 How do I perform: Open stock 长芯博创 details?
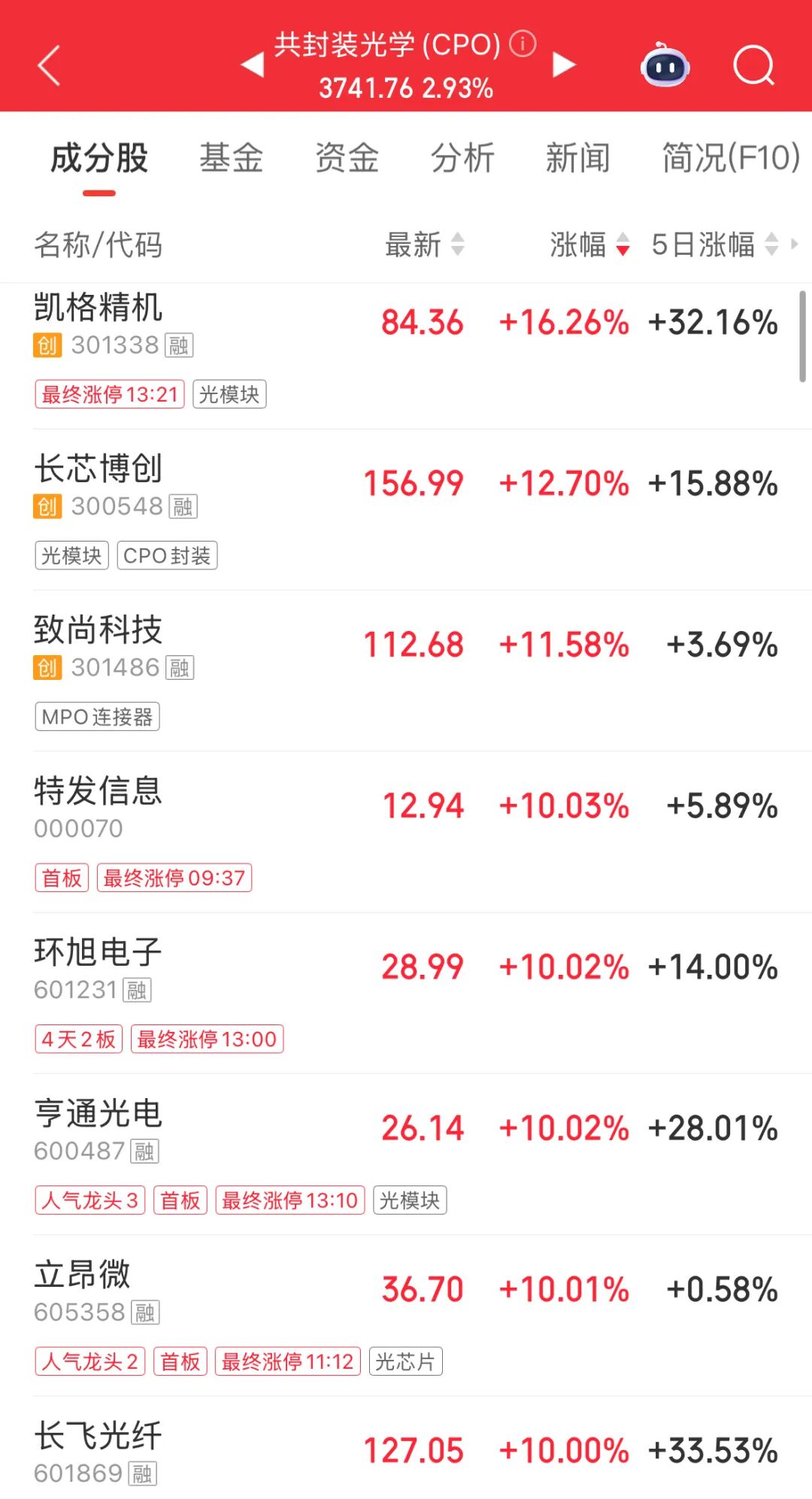pyautogui.click(x=98, y=469)
